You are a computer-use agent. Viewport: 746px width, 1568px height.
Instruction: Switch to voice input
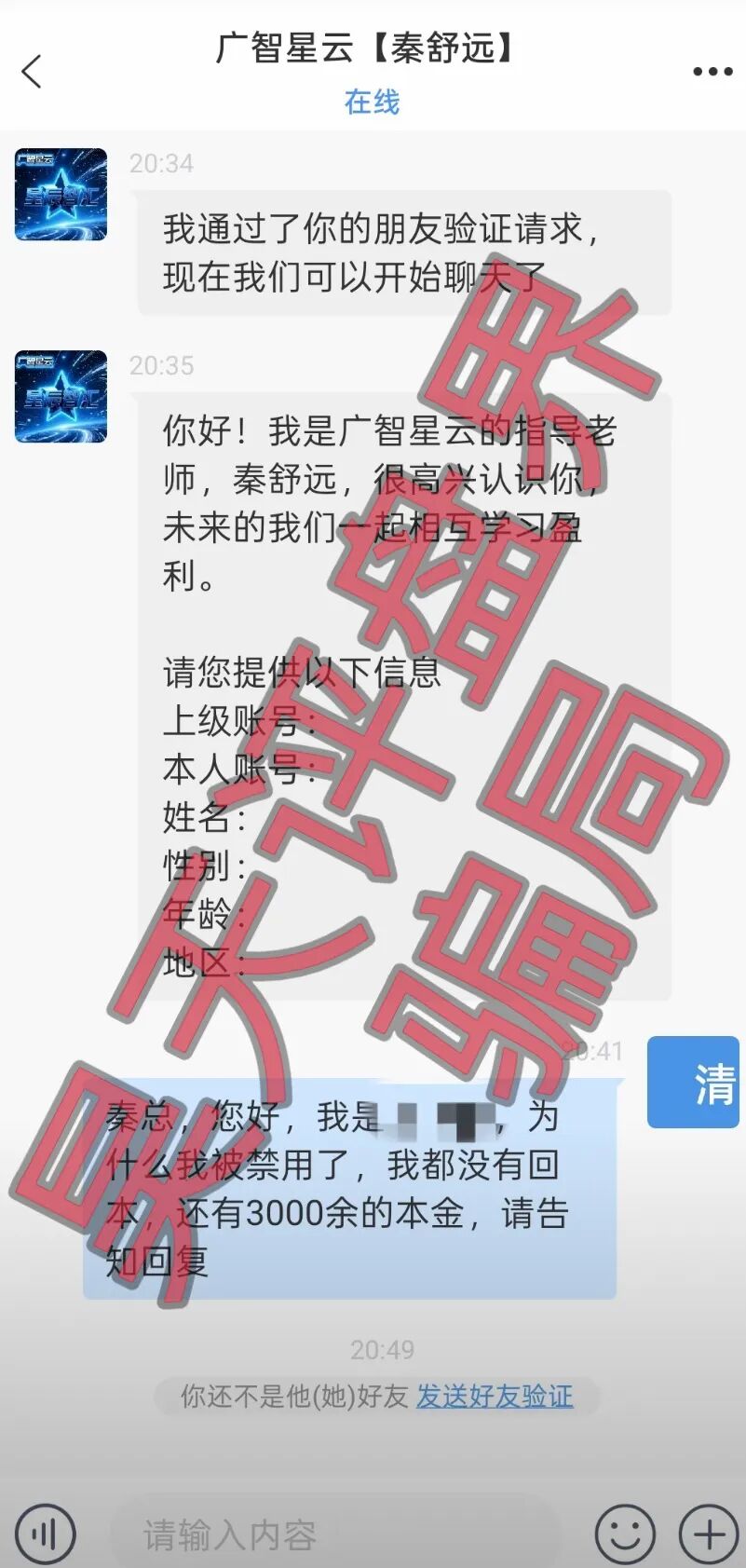(45, 1534)
